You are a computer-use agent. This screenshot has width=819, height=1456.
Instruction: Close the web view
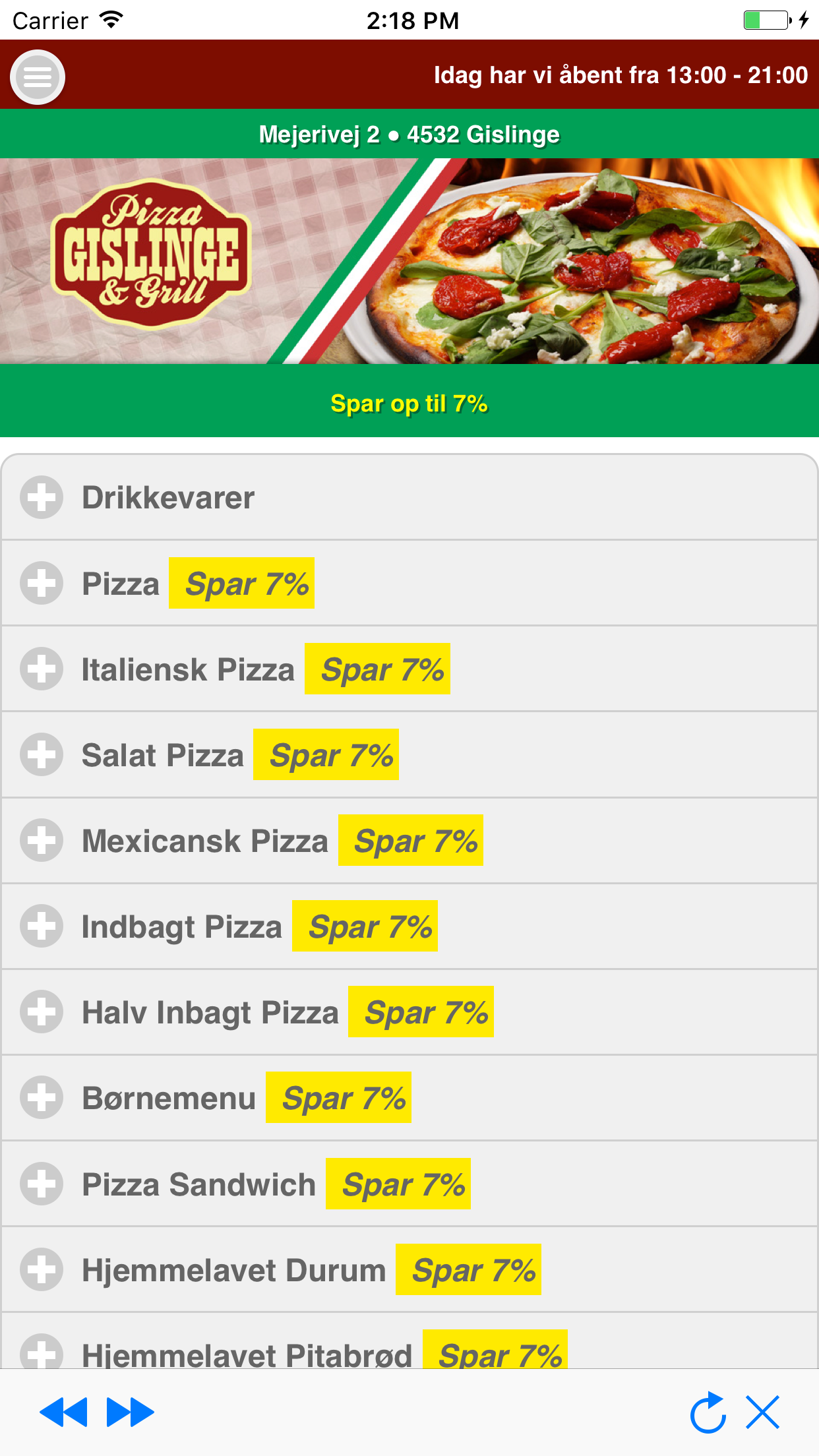(763, 1412)
